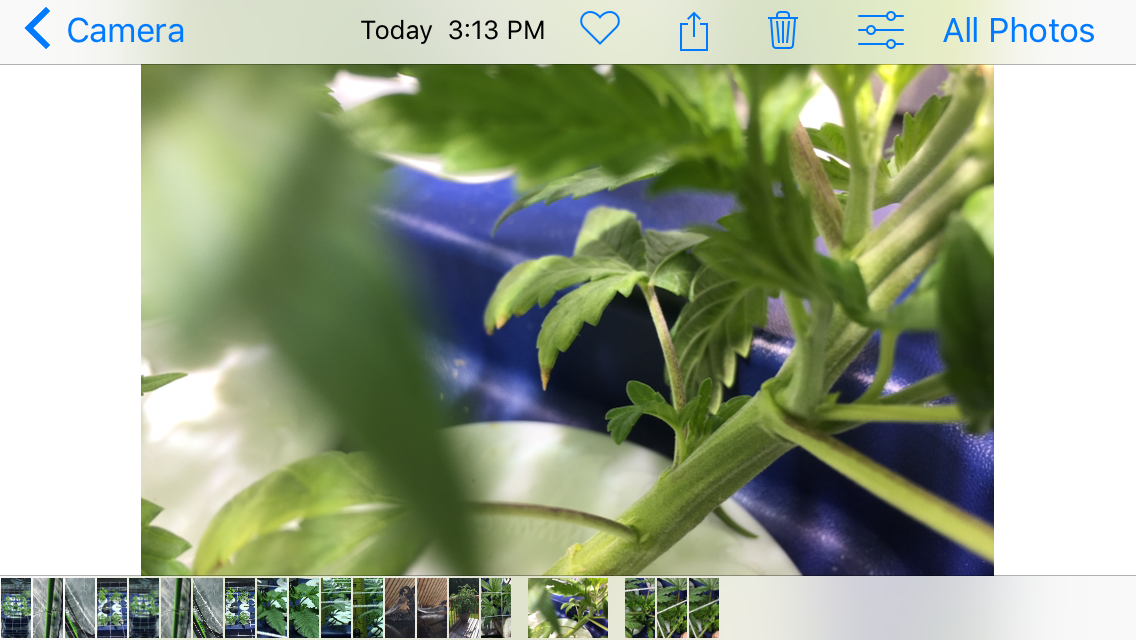
Task: Open All Photos
Action: click(1018, 30)
